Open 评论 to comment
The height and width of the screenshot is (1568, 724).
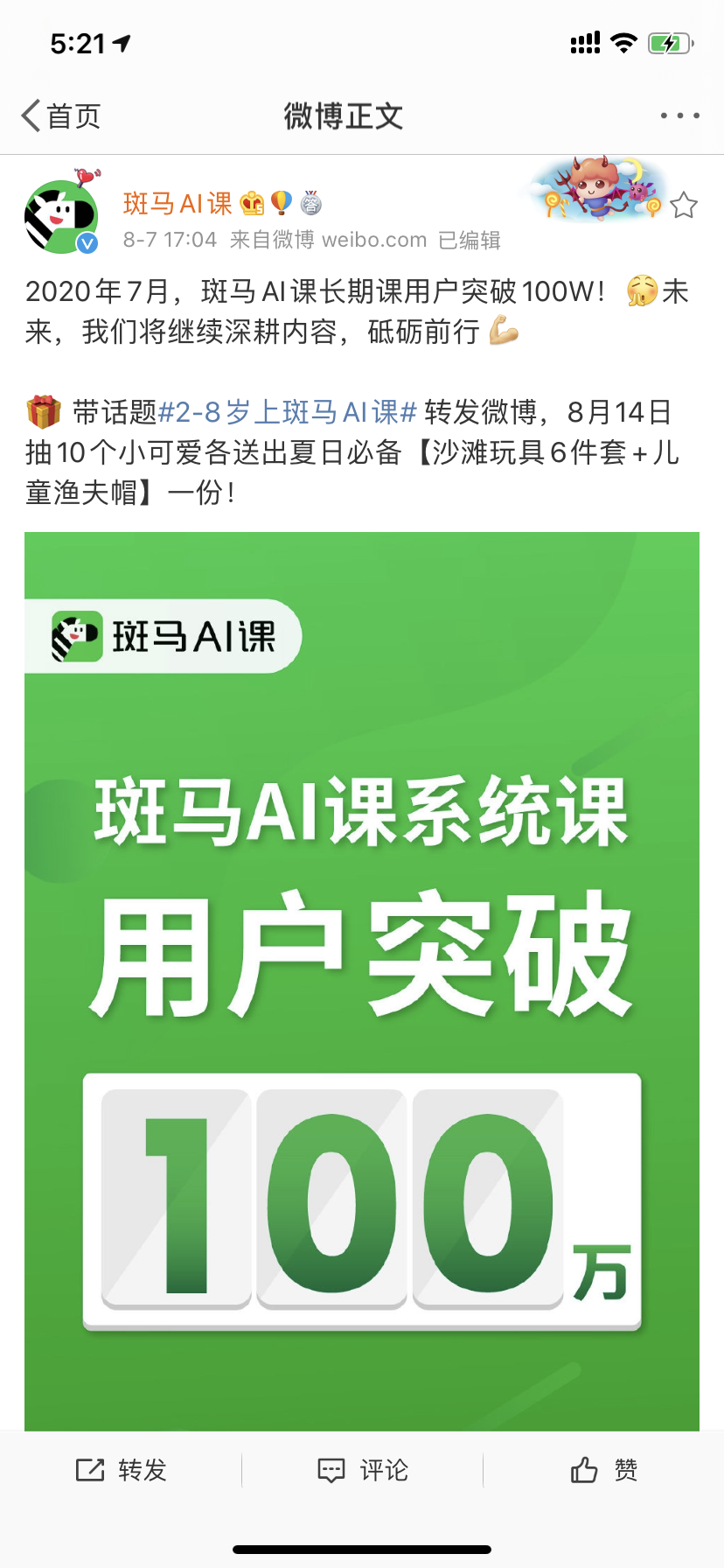coord(362,1470)
